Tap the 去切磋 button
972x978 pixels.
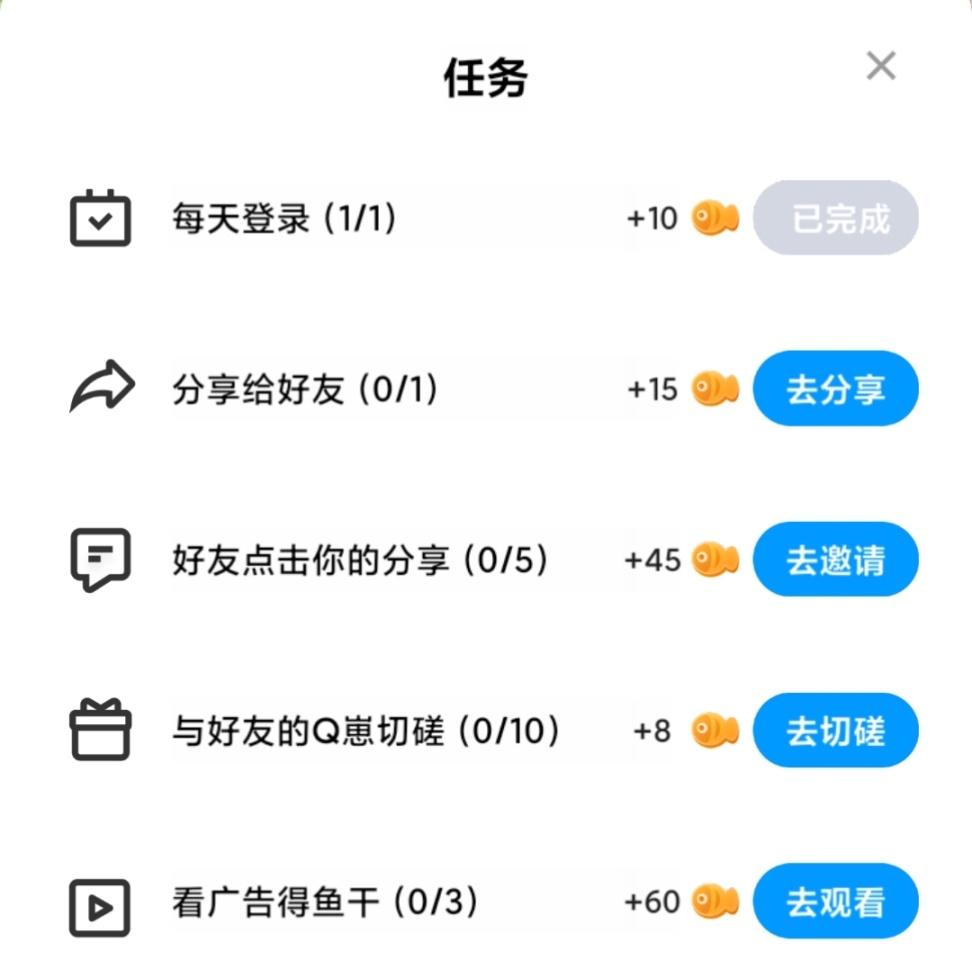pyautogui.click(x=835, y=731)
